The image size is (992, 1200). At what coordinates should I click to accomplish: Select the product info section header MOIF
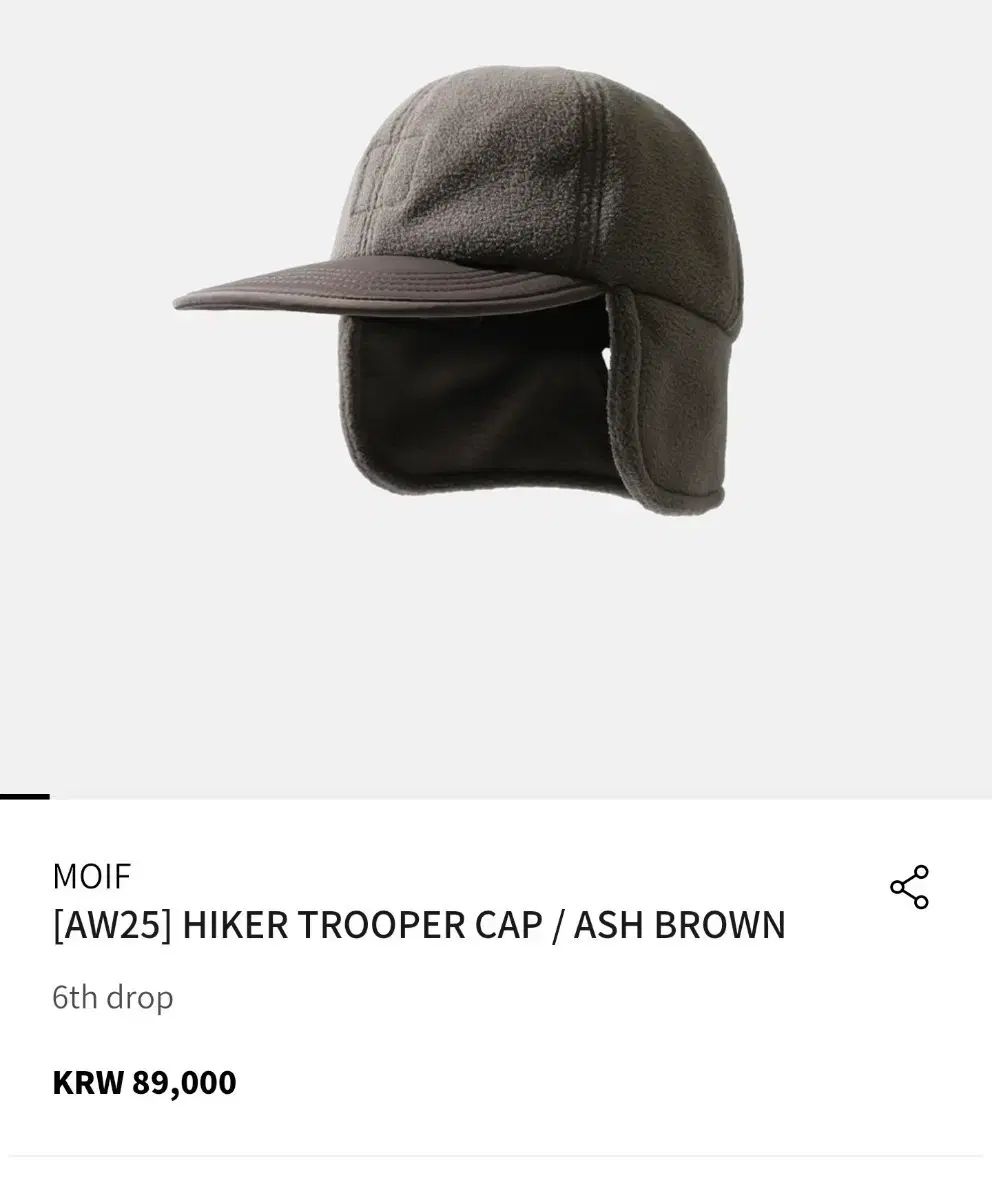pyautogui.click(x=90, y=876)
